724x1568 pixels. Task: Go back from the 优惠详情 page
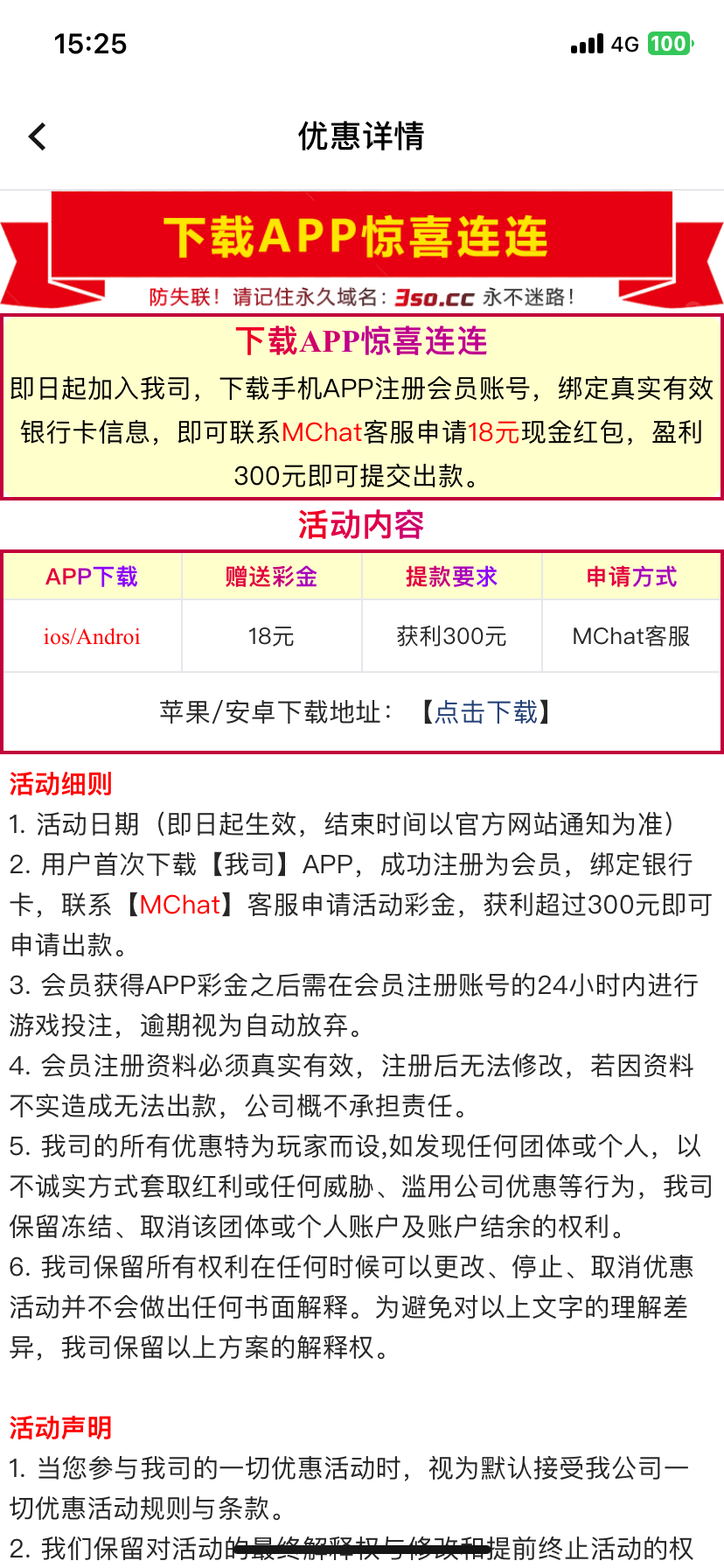(x=38, y=136)
